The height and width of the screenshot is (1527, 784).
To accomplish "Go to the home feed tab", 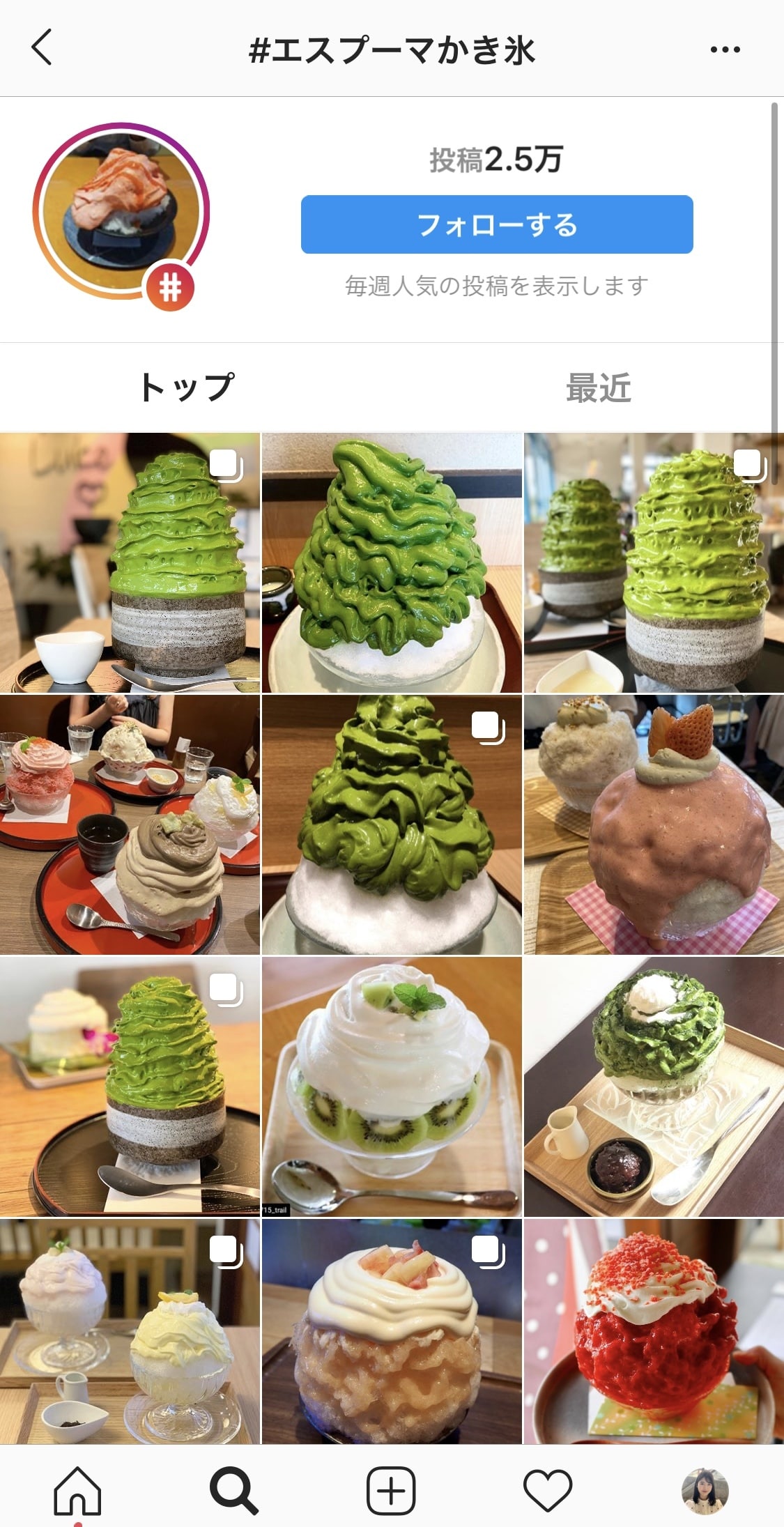I will 77,1491.
